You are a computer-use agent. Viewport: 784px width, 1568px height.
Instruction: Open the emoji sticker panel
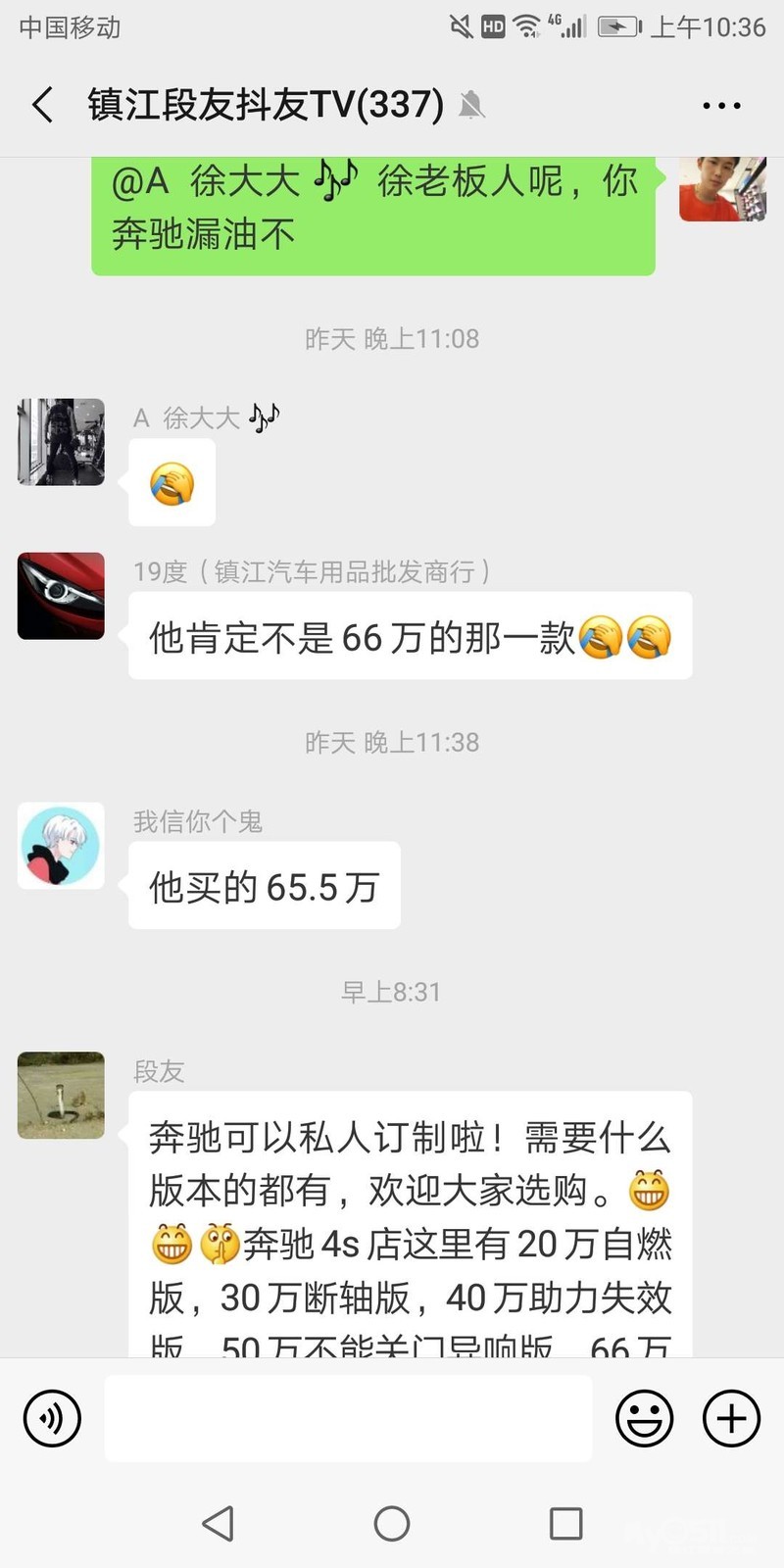point(644,1418)
